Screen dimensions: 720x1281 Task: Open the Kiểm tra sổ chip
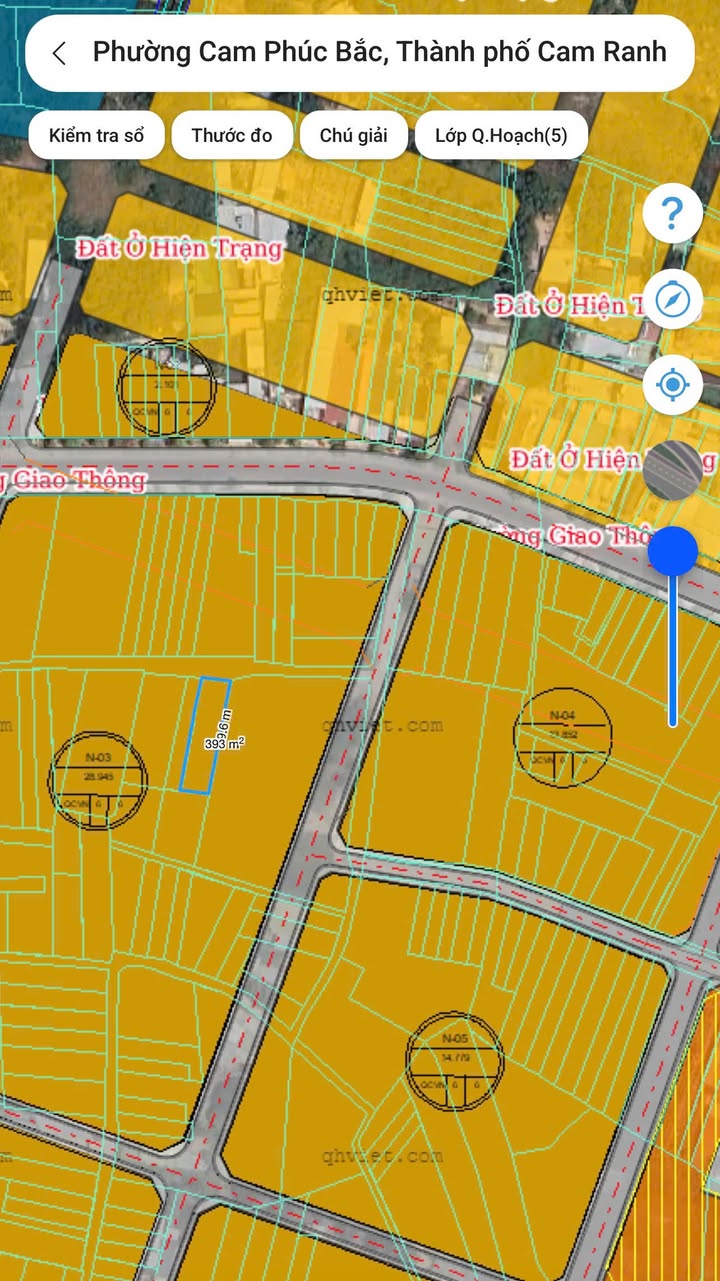pyautogui.click(x=96, y=135)
